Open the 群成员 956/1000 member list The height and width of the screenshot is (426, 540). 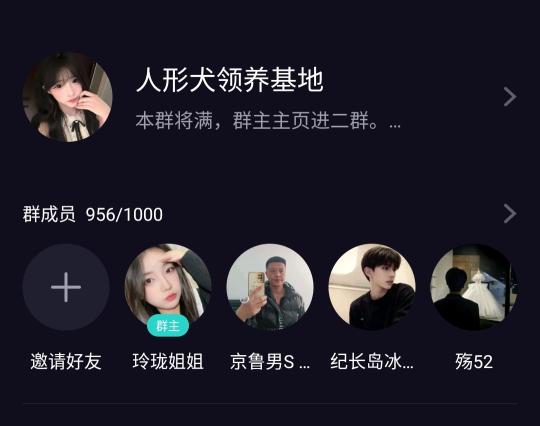270,214
